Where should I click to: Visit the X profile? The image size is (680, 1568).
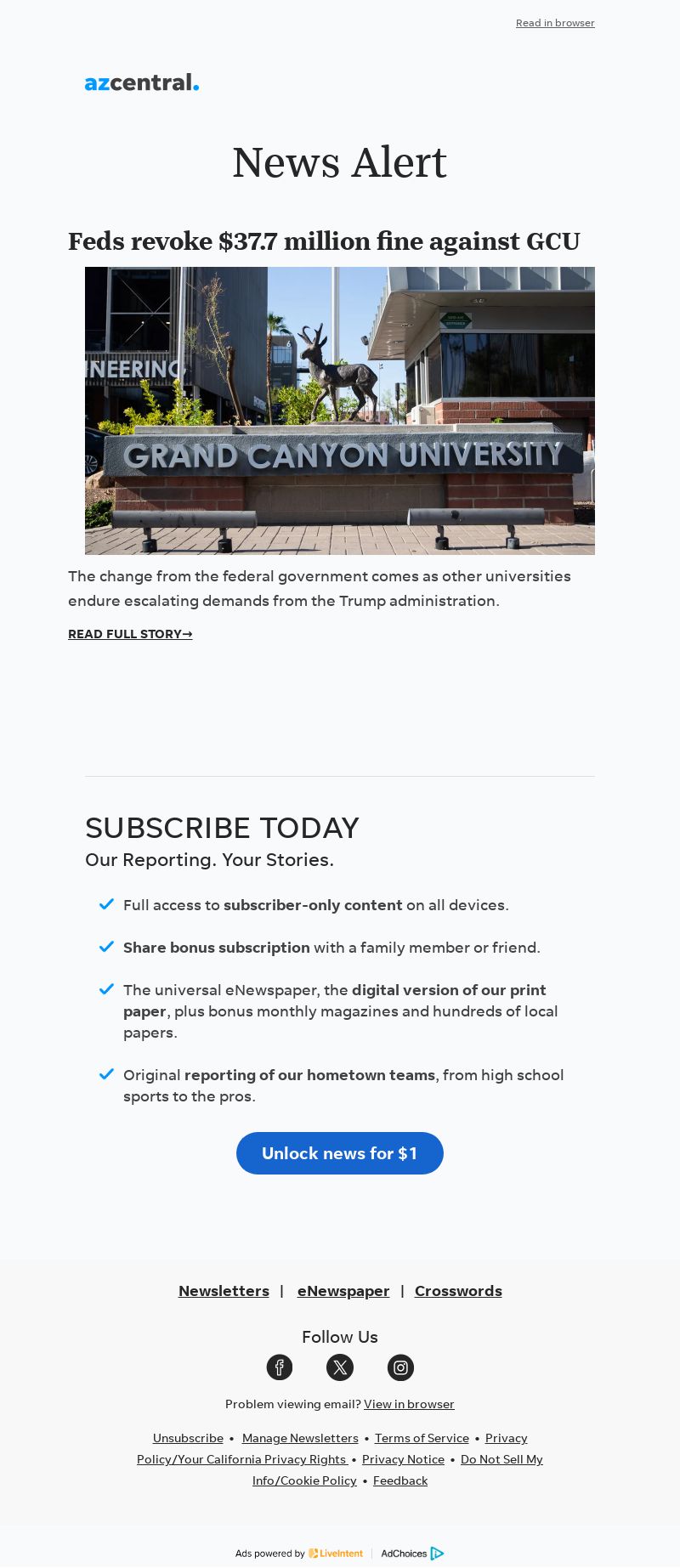[340, 1367]
